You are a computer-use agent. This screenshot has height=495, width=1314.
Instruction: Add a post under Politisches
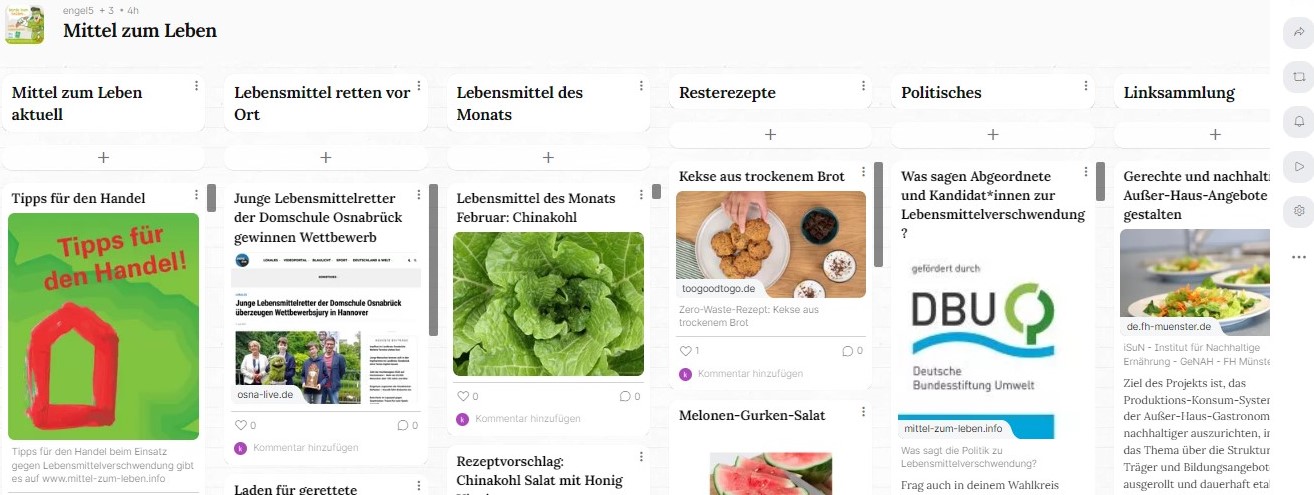[x=992, y=134]
